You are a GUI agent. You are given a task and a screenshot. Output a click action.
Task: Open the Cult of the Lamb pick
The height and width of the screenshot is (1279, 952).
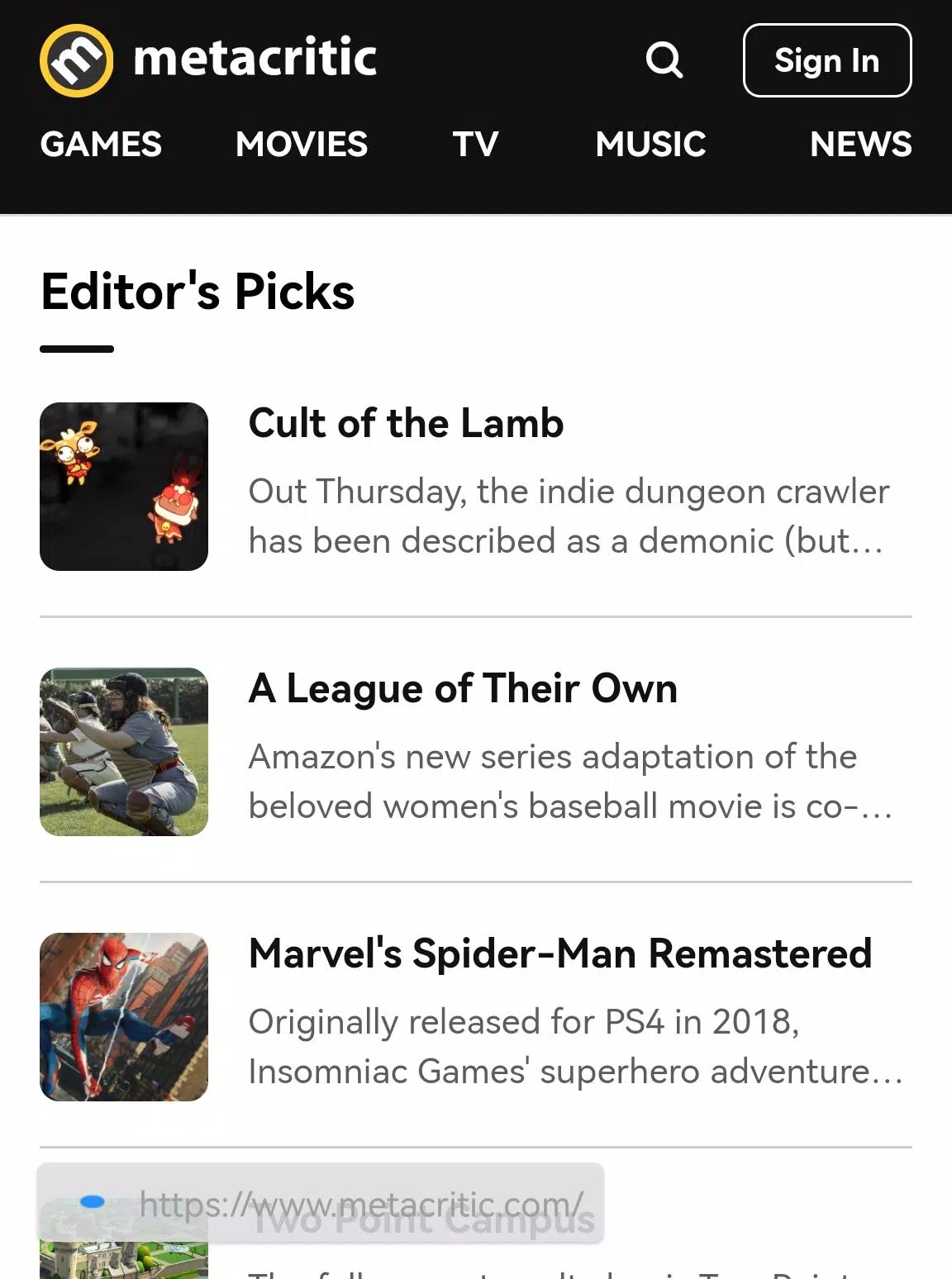[406, 424]
